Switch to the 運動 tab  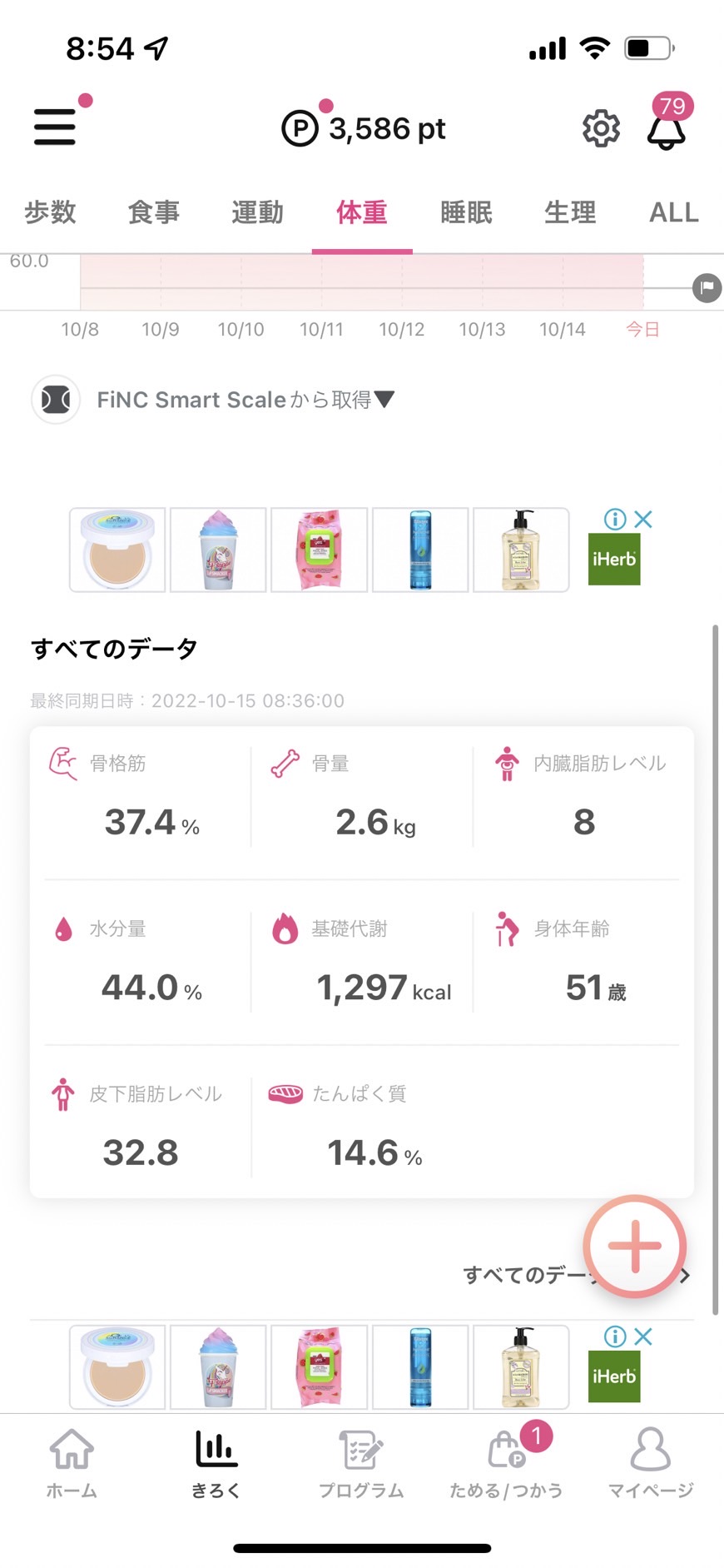coord(258,212)
